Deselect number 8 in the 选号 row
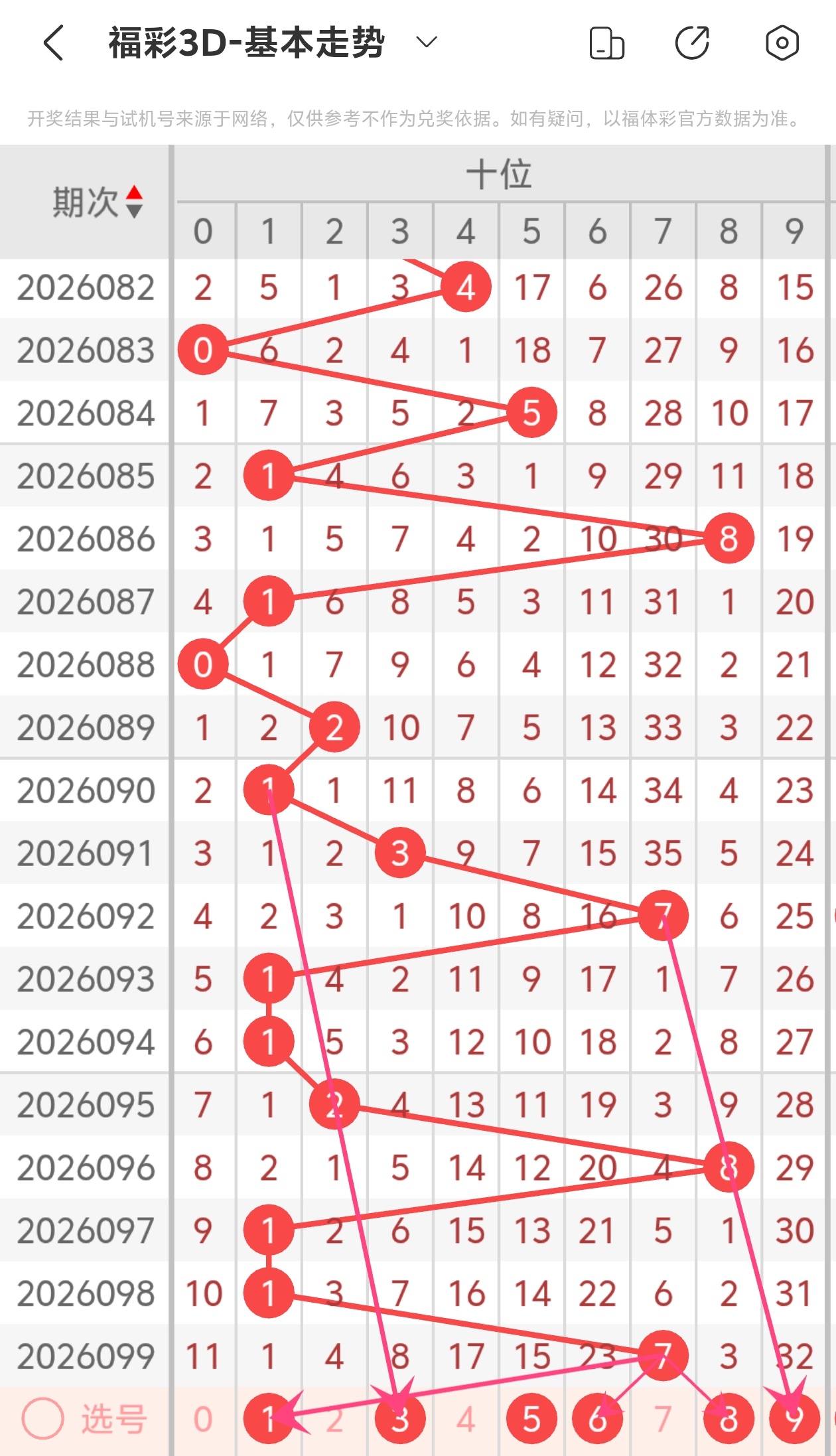 729,1419
